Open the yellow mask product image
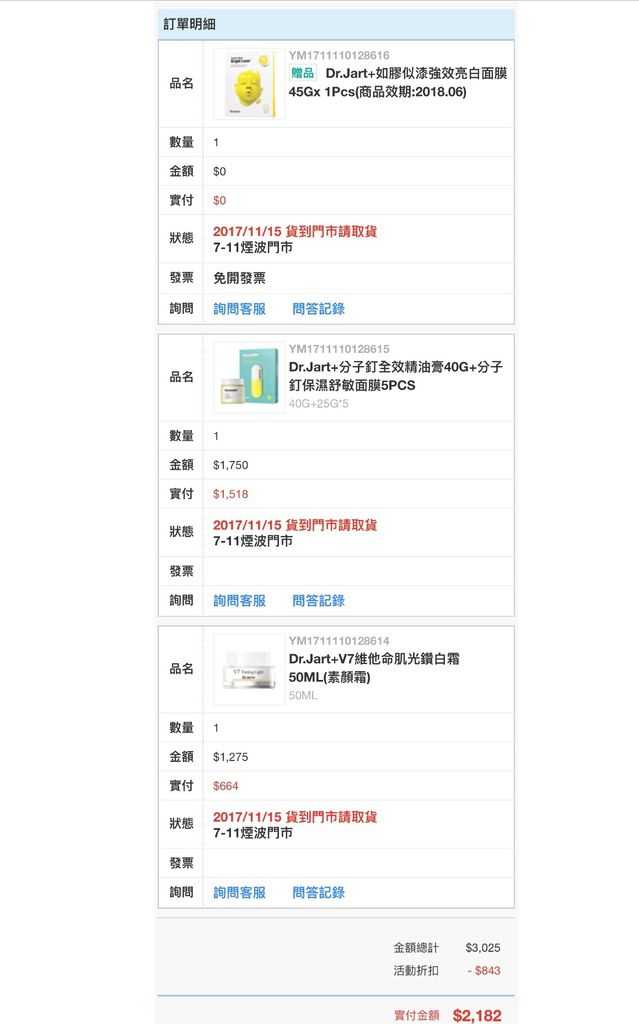639x1024 pixels. coord(249,84)
